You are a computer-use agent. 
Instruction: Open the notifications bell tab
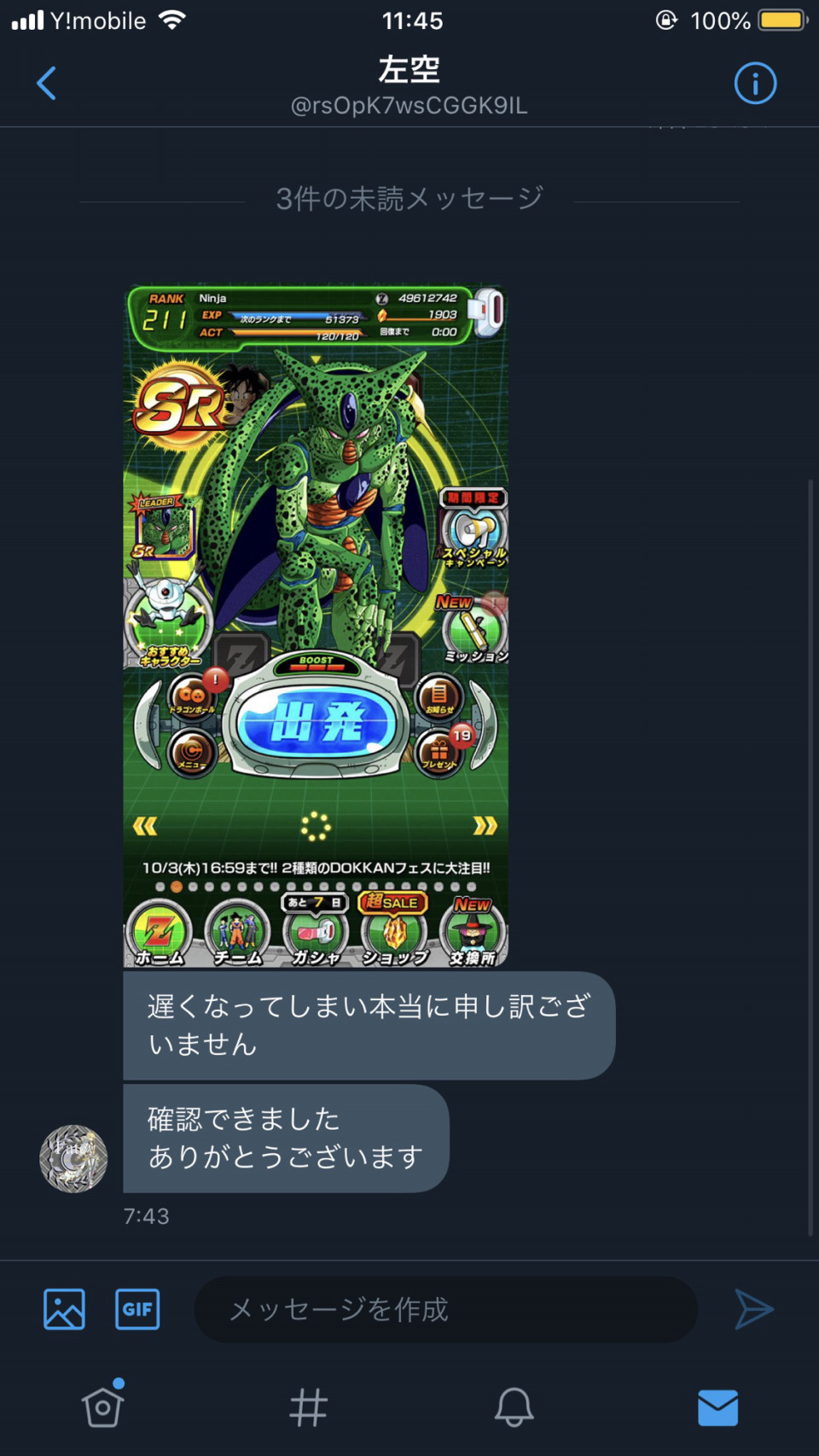[x=514, y=1406]
